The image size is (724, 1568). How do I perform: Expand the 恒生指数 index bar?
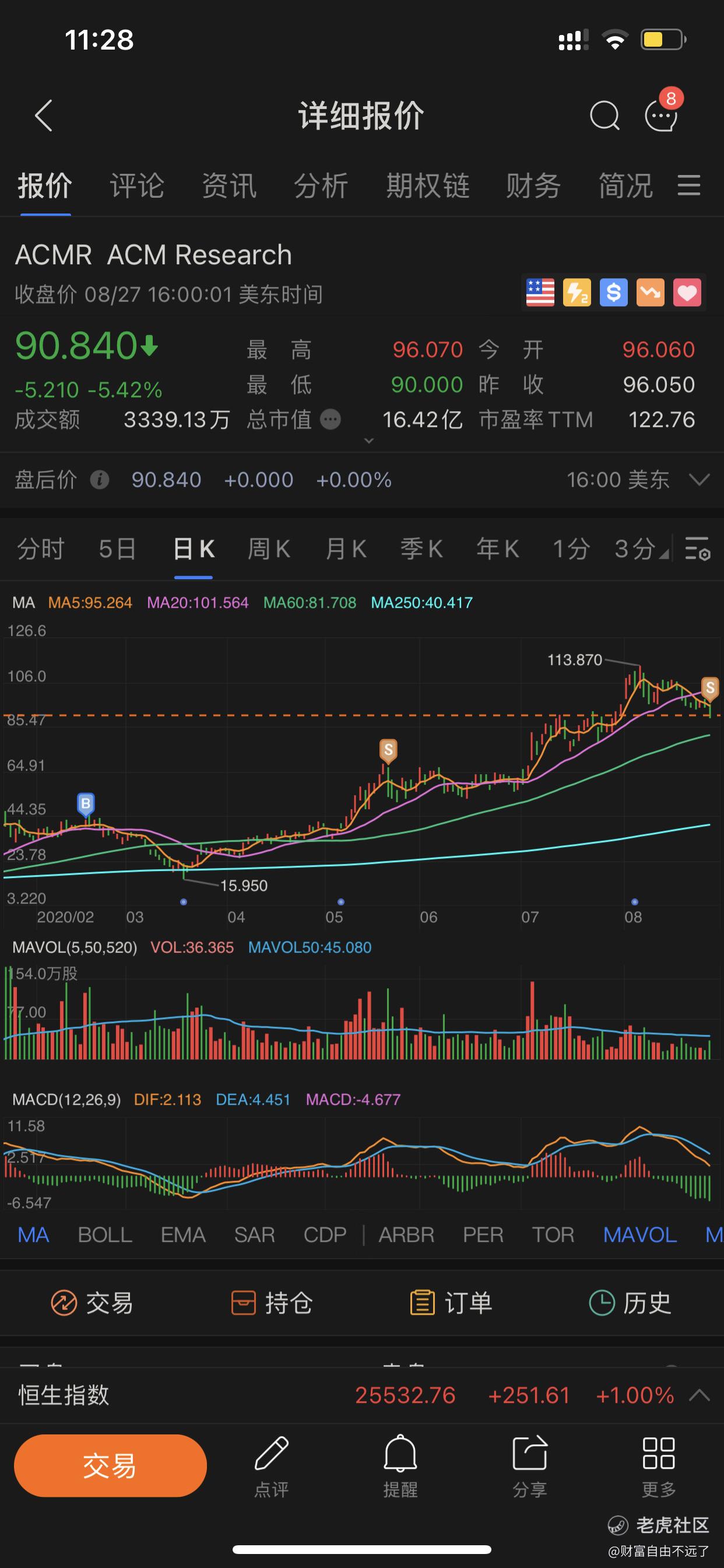699,1395
